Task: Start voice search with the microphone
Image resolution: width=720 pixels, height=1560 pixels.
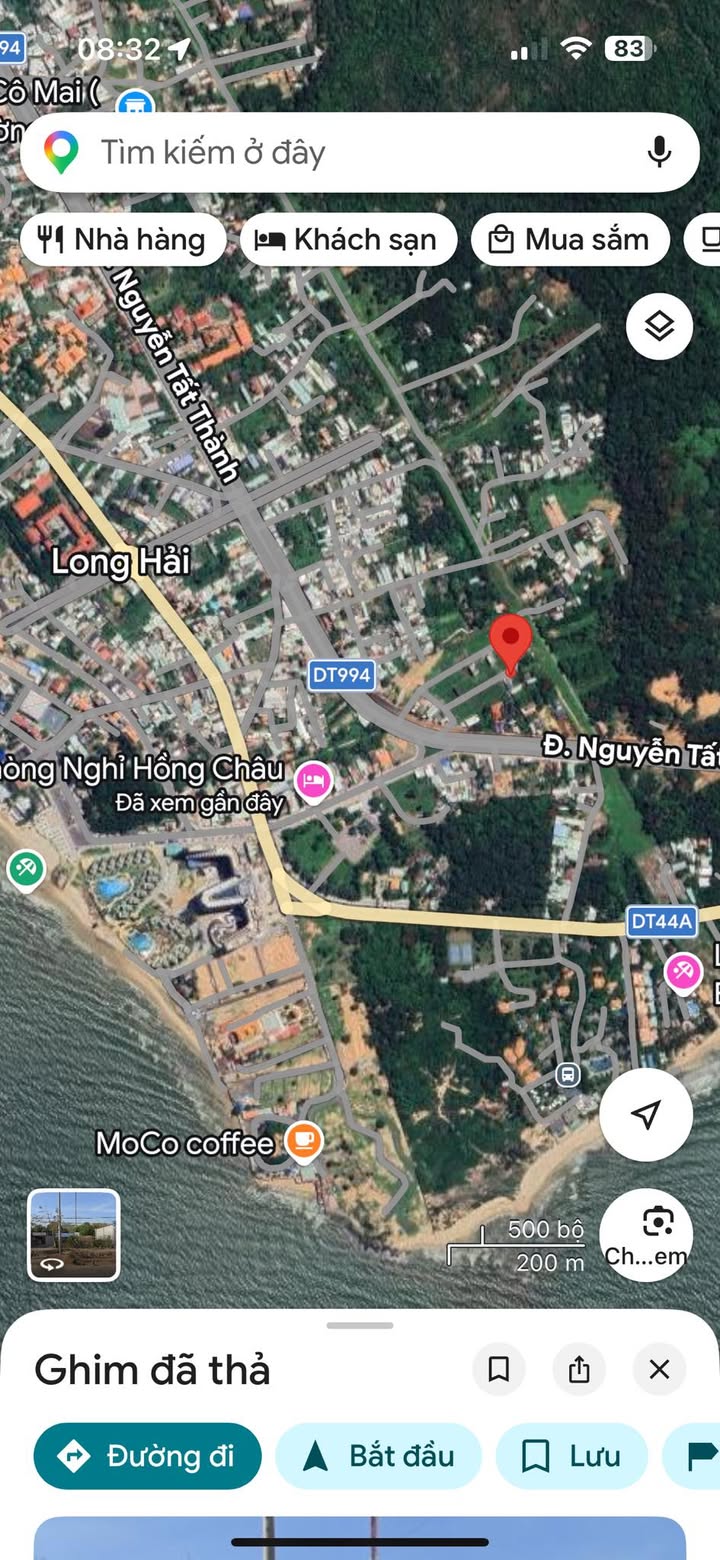Action: coord(659,152)
